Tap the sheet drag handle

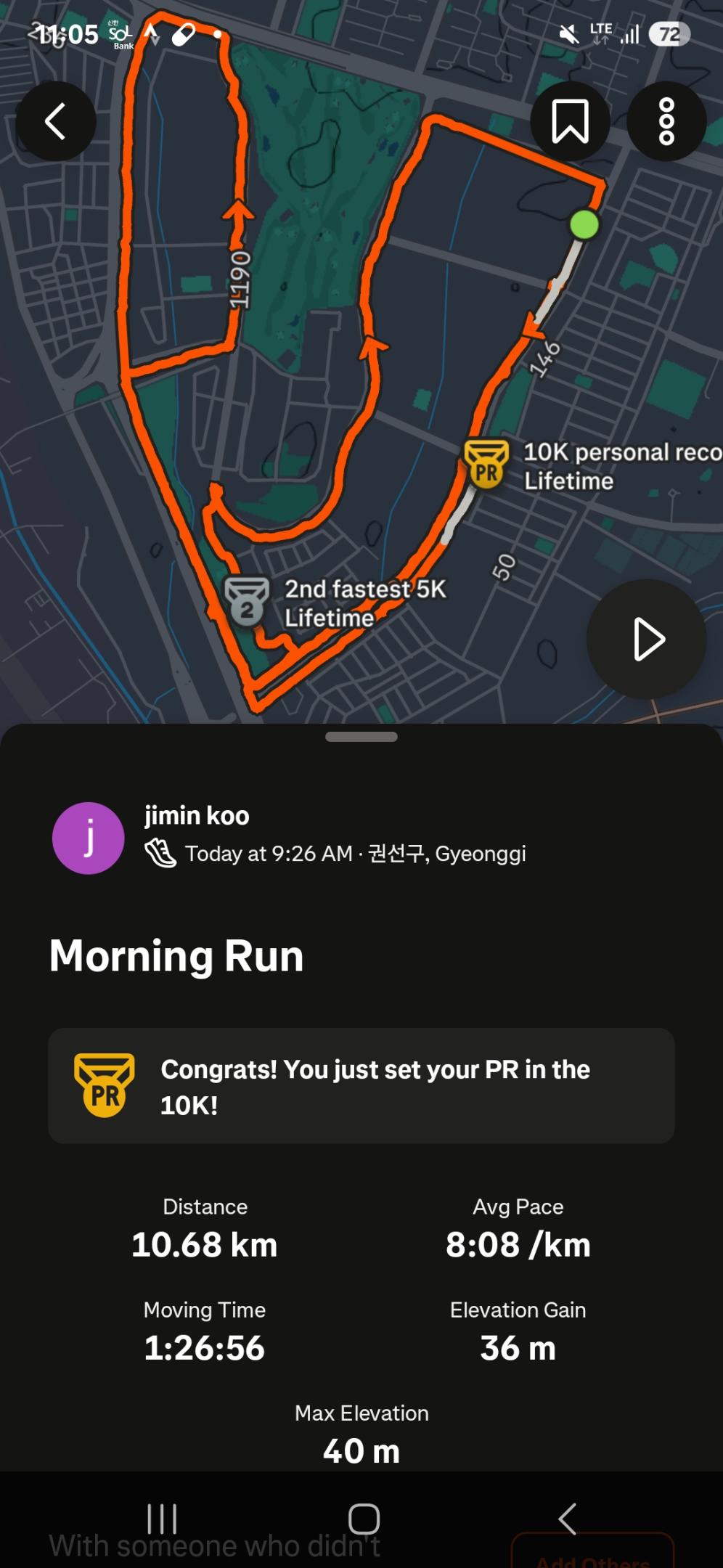click(x=361, y=737)
